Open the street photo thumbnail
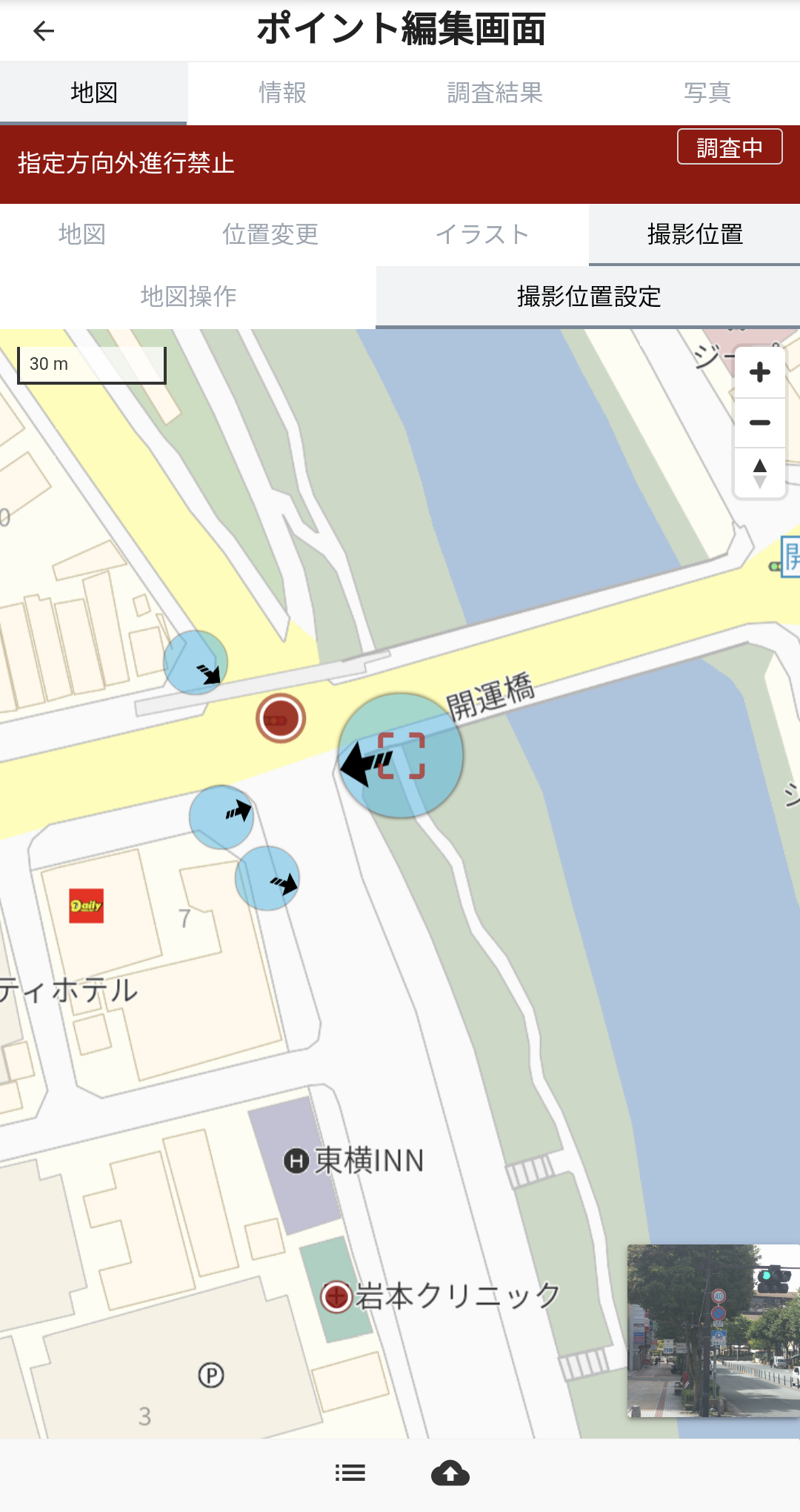The width and height of the screenshot is (800, 1512). click(713, 1330)
